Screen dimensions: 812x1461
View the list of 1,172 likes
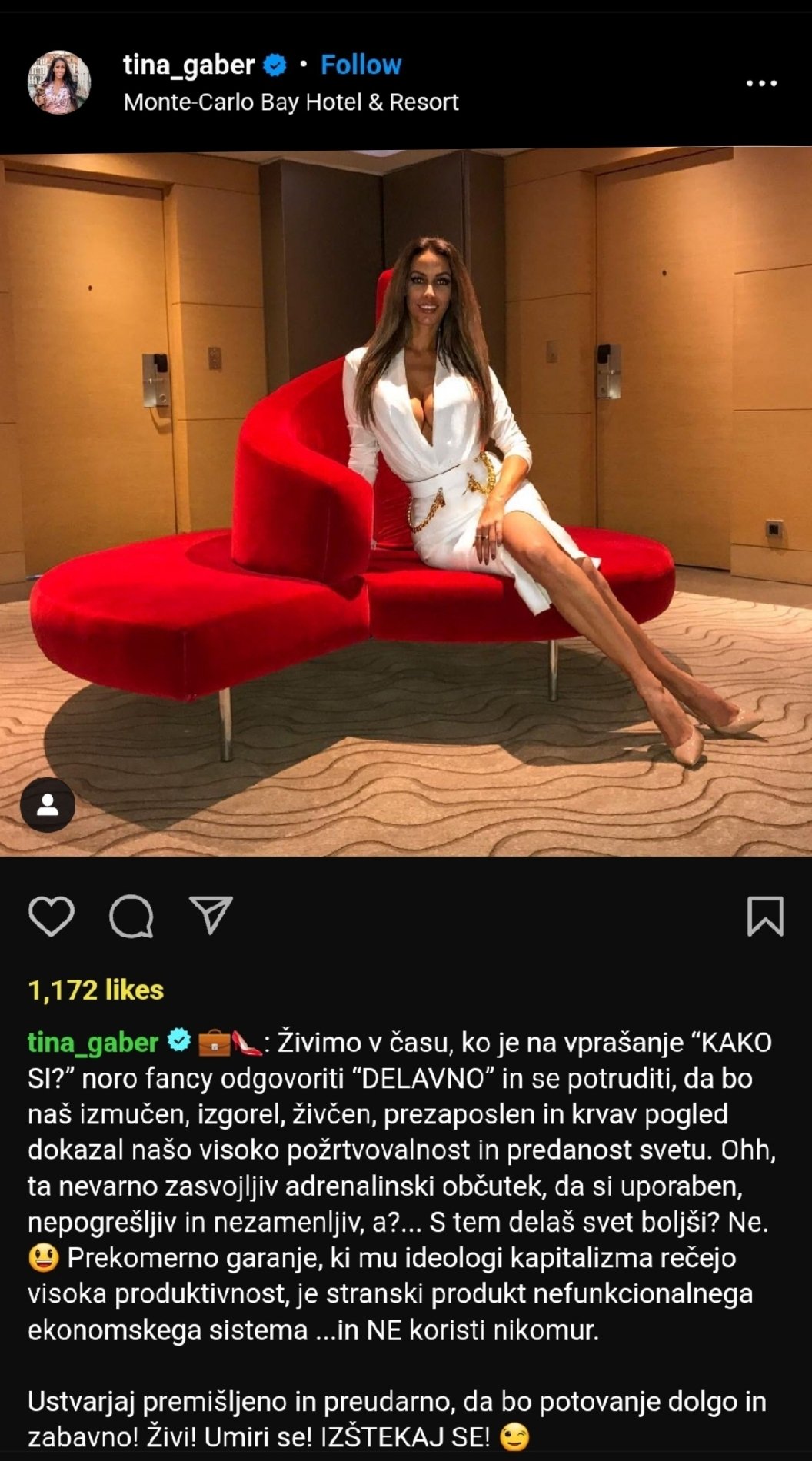pos(96,990)
